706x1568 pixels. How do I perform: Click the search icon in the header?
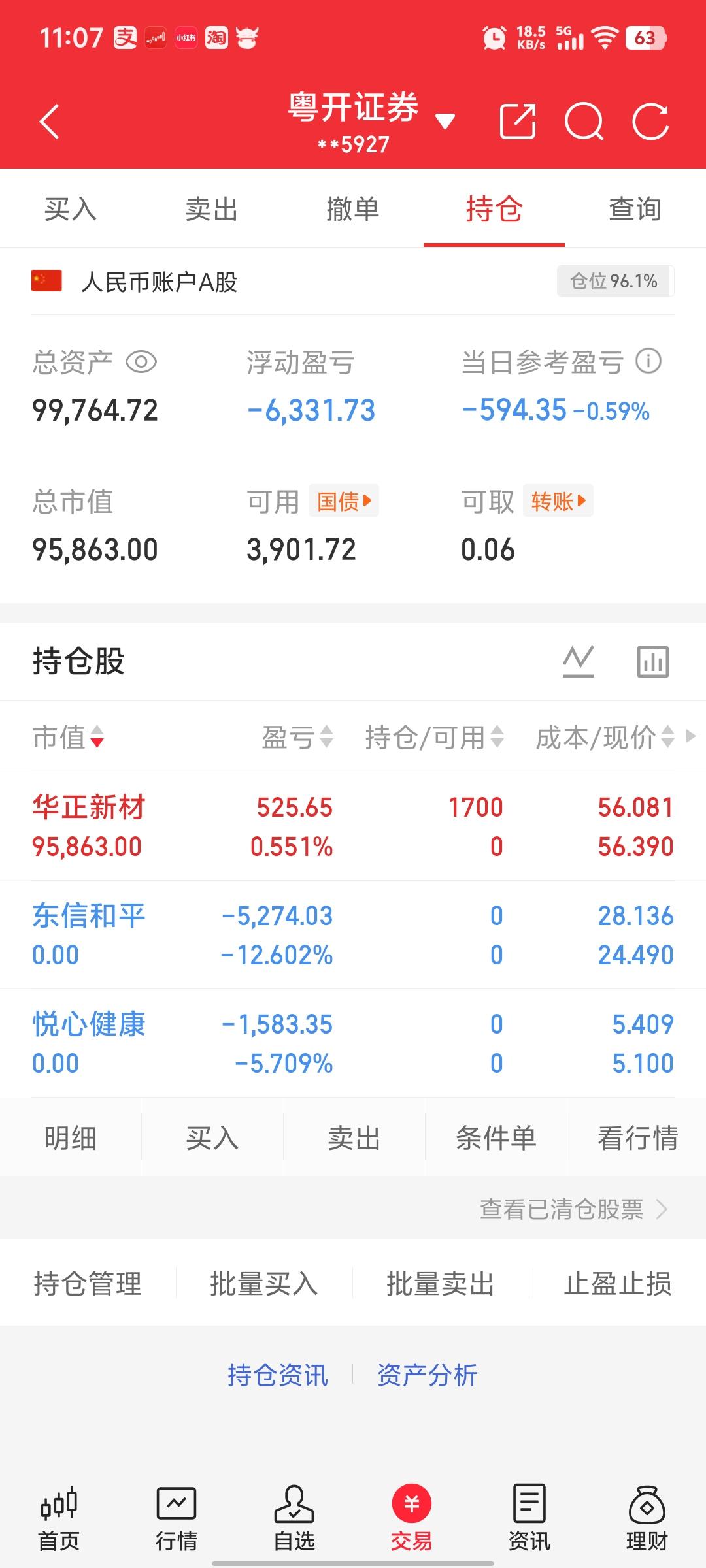(x=585, y=122)
